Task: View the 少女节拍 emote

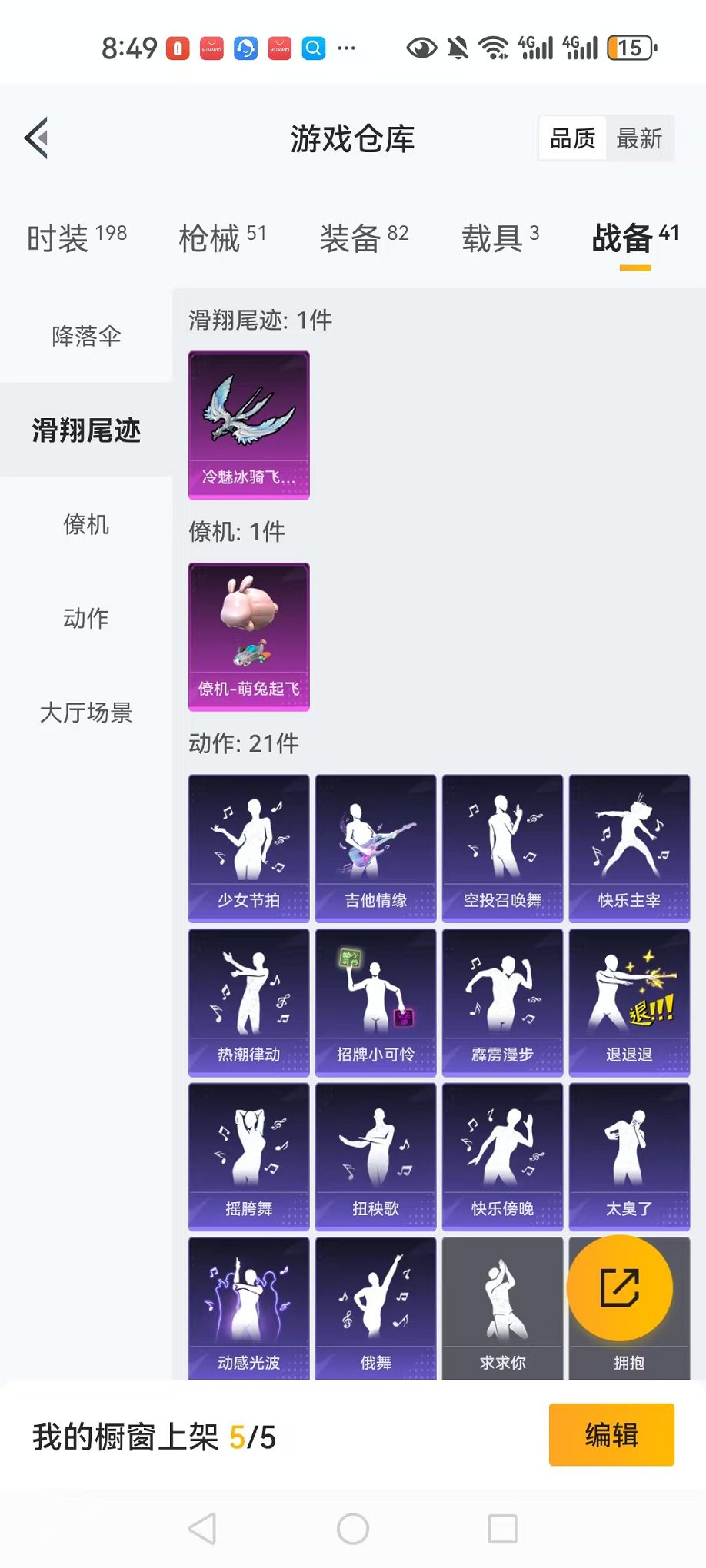Action: (x=249, y=848)
